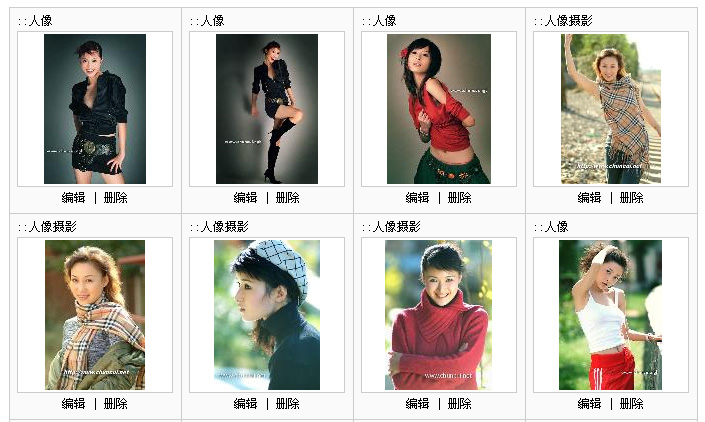The width and height of the screenshot is (705, 422).
Task: Delete the checkered cap photo via 删除
Action: [x=287, y=404]
